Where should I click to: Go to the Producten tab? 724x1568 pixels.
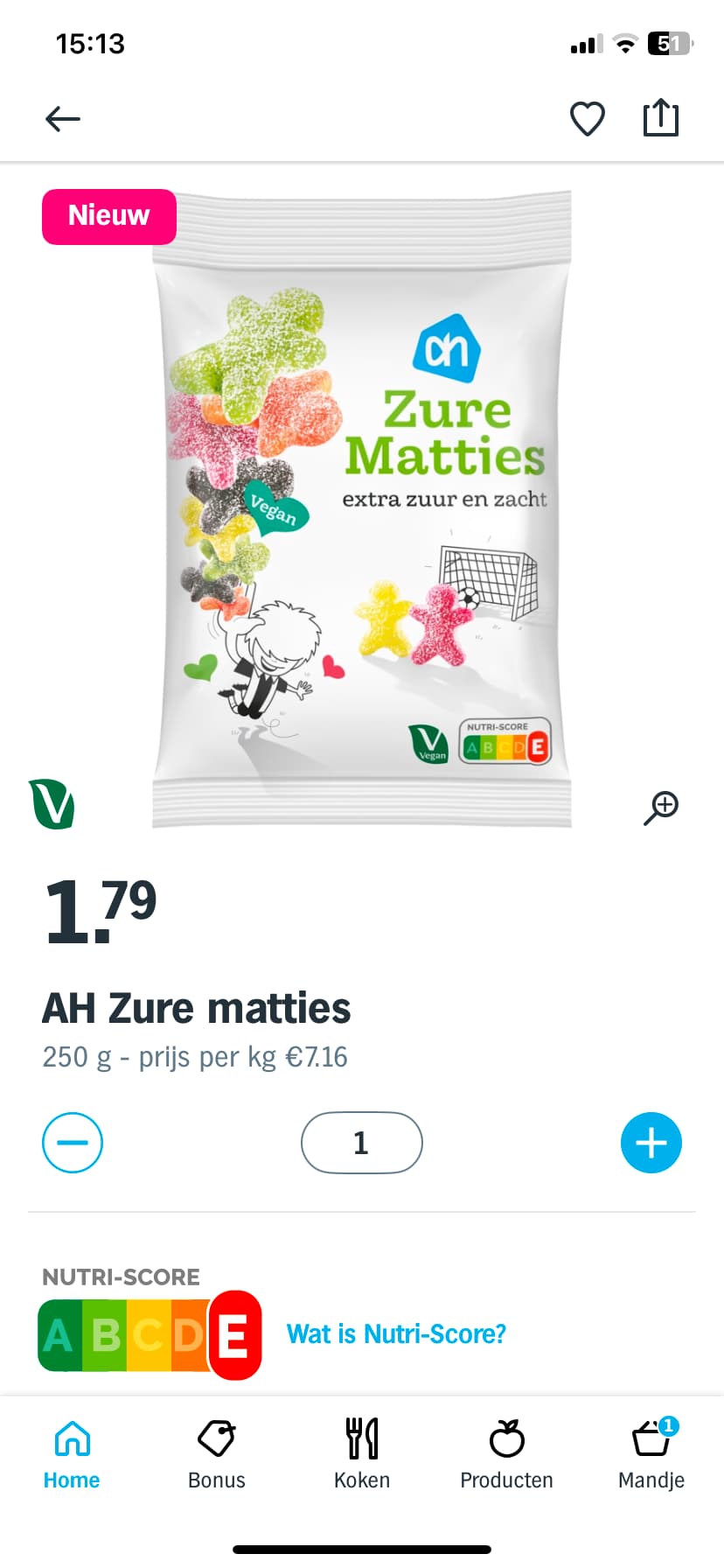point(507,1454)
